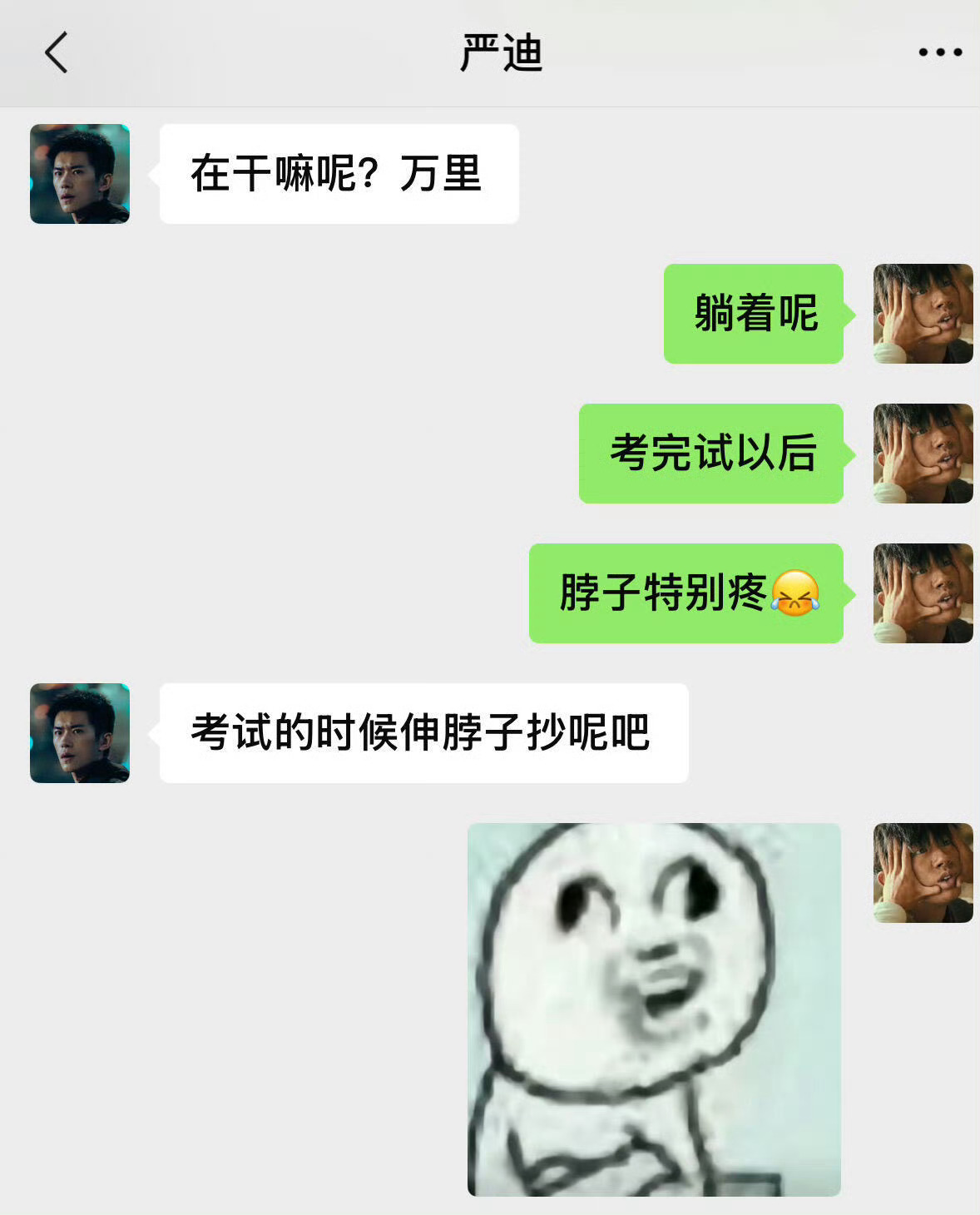The image size is (980, 1215).
Task: Tap the back chevron to exit chat
Action: click(x=55, y=52)
